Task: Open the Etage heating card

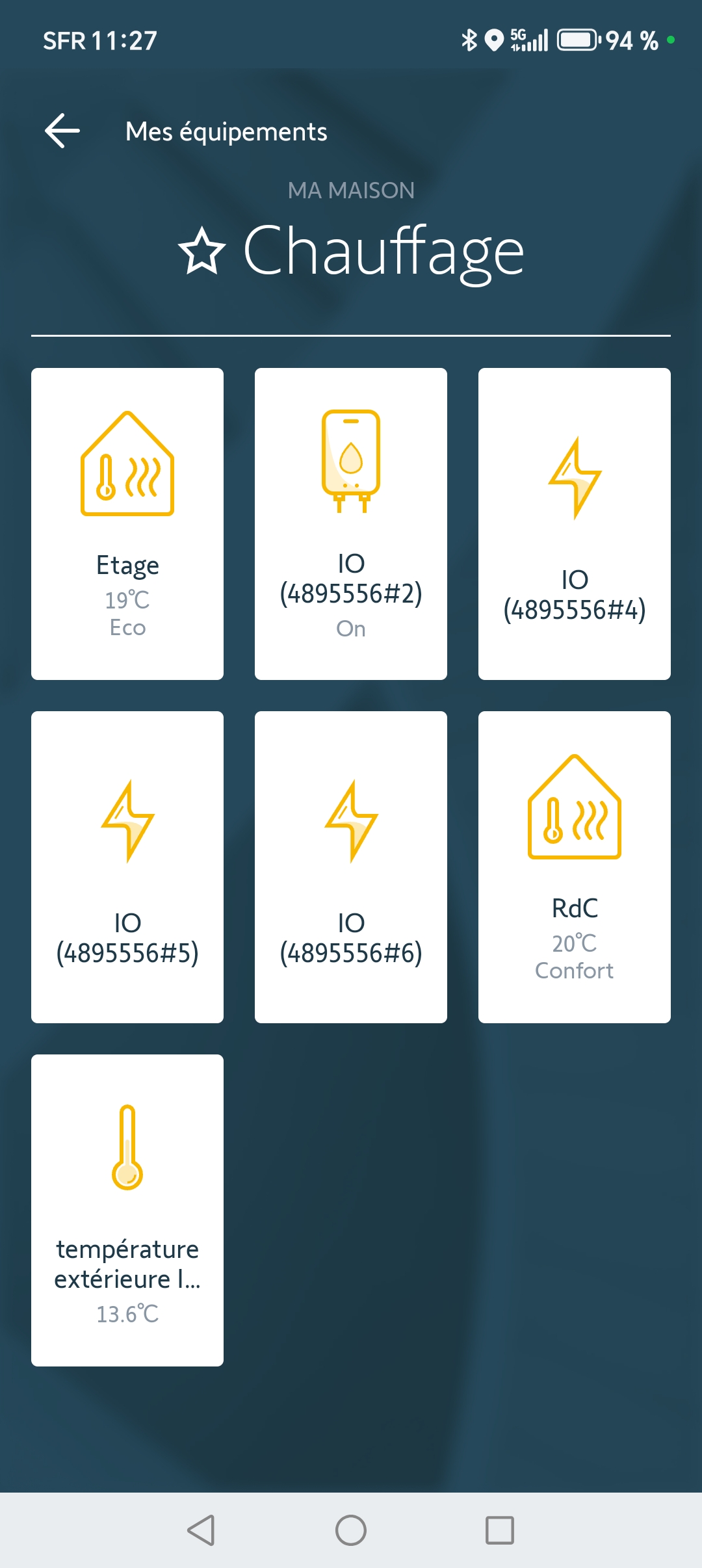Action: click(x=127, y=524)
